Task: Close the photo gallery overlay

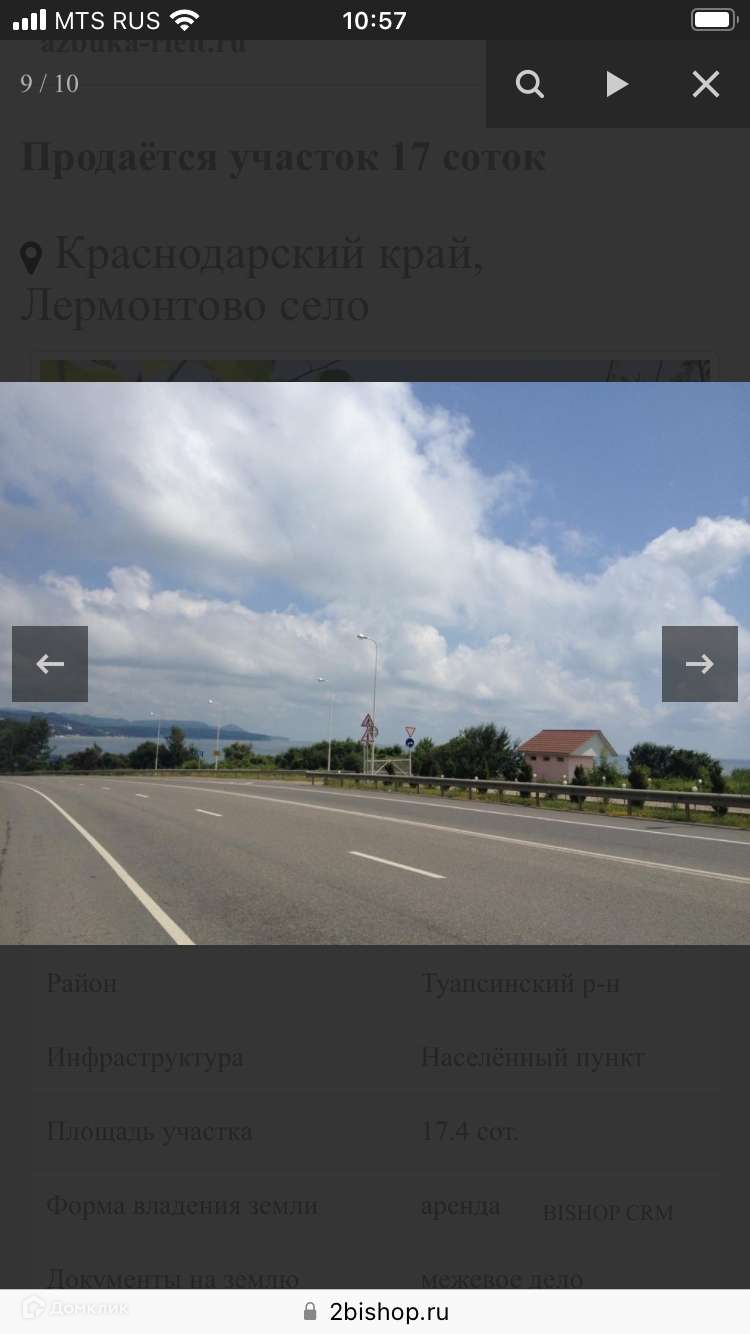Action: click(706, 85)
